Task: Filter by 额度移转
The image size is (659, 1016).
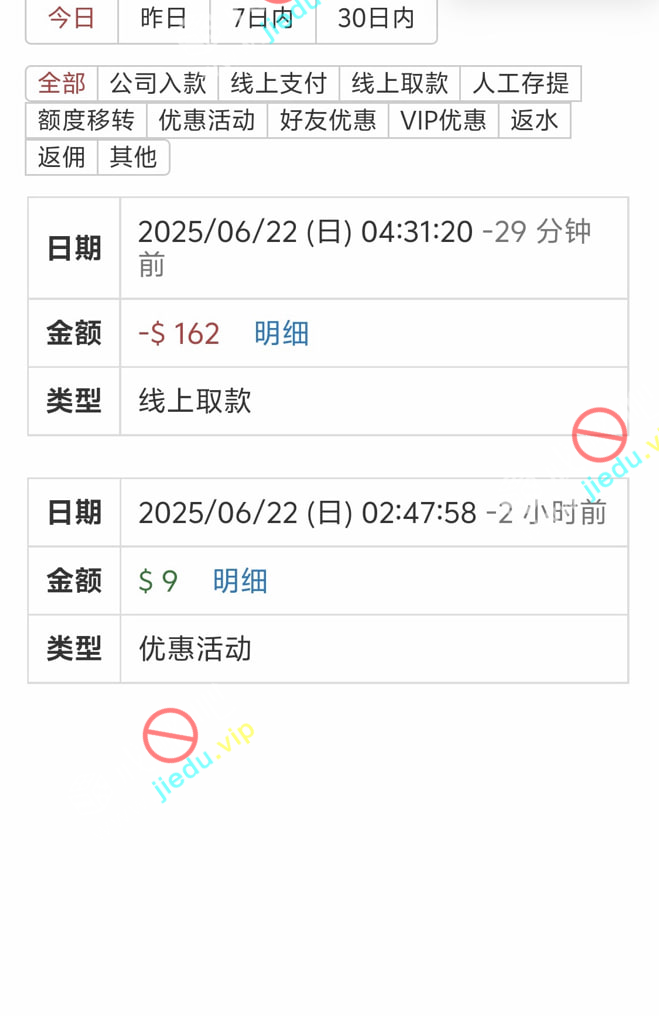Action: 86,121
